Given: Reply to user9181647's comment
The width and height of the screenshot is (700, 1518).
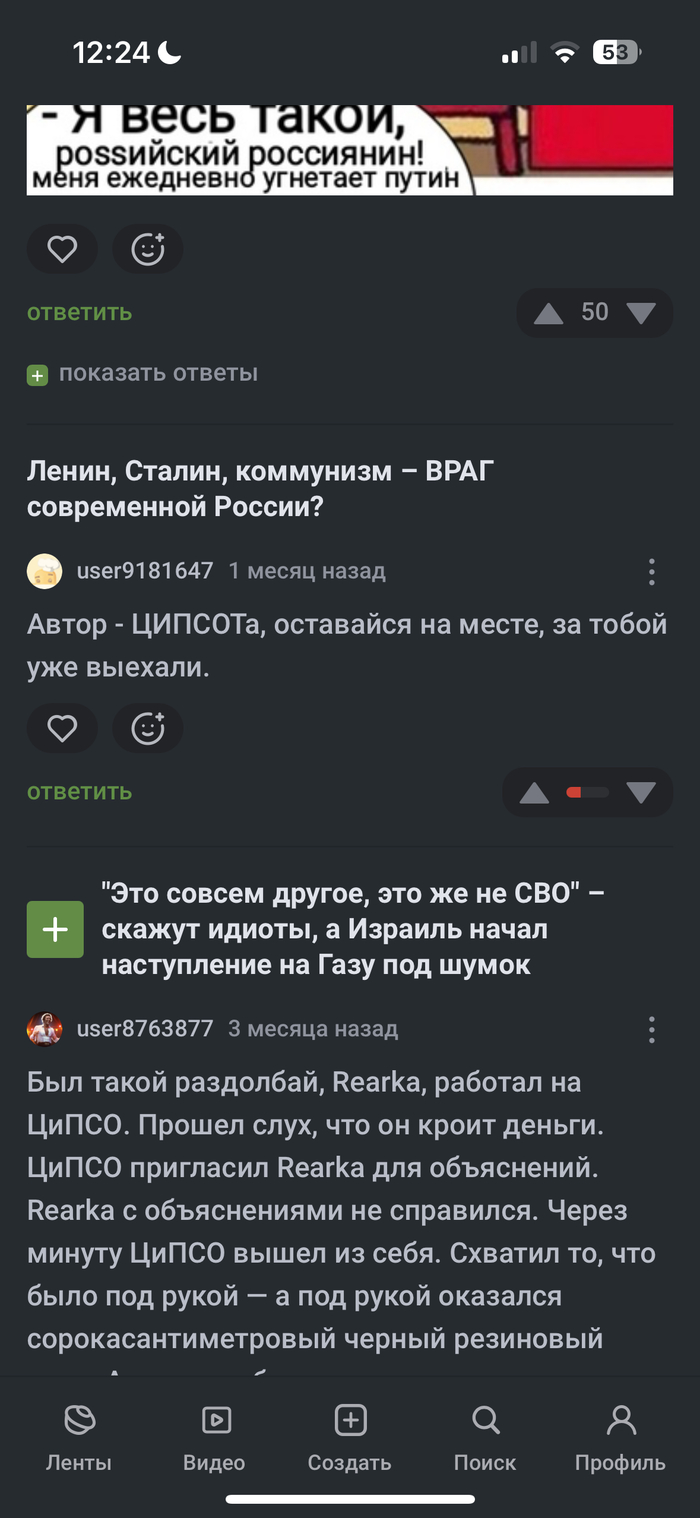Looking at the screenshot, I should point(79,791).
